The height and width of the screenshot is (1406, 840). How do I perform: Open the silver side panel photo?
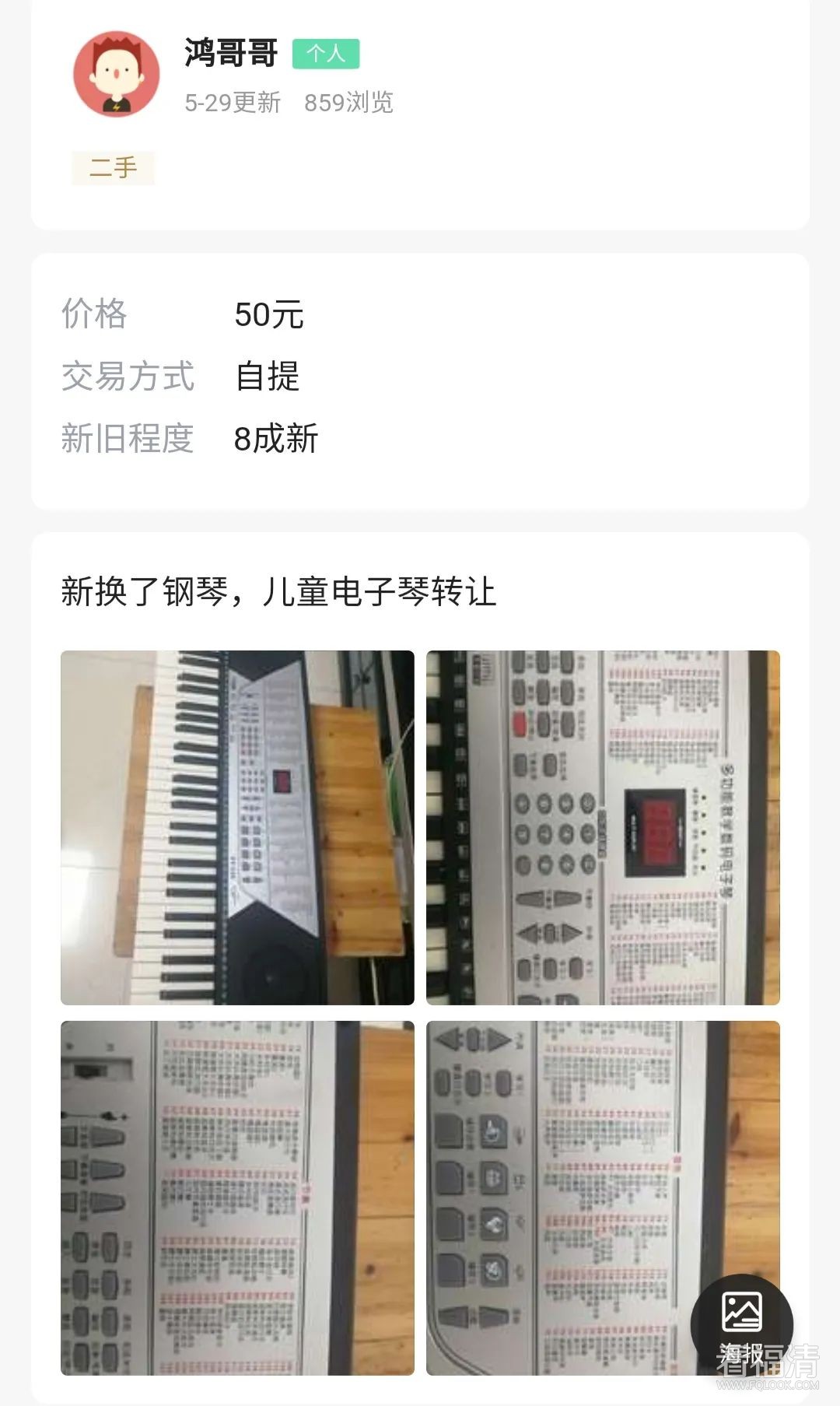pos(237,1197)
